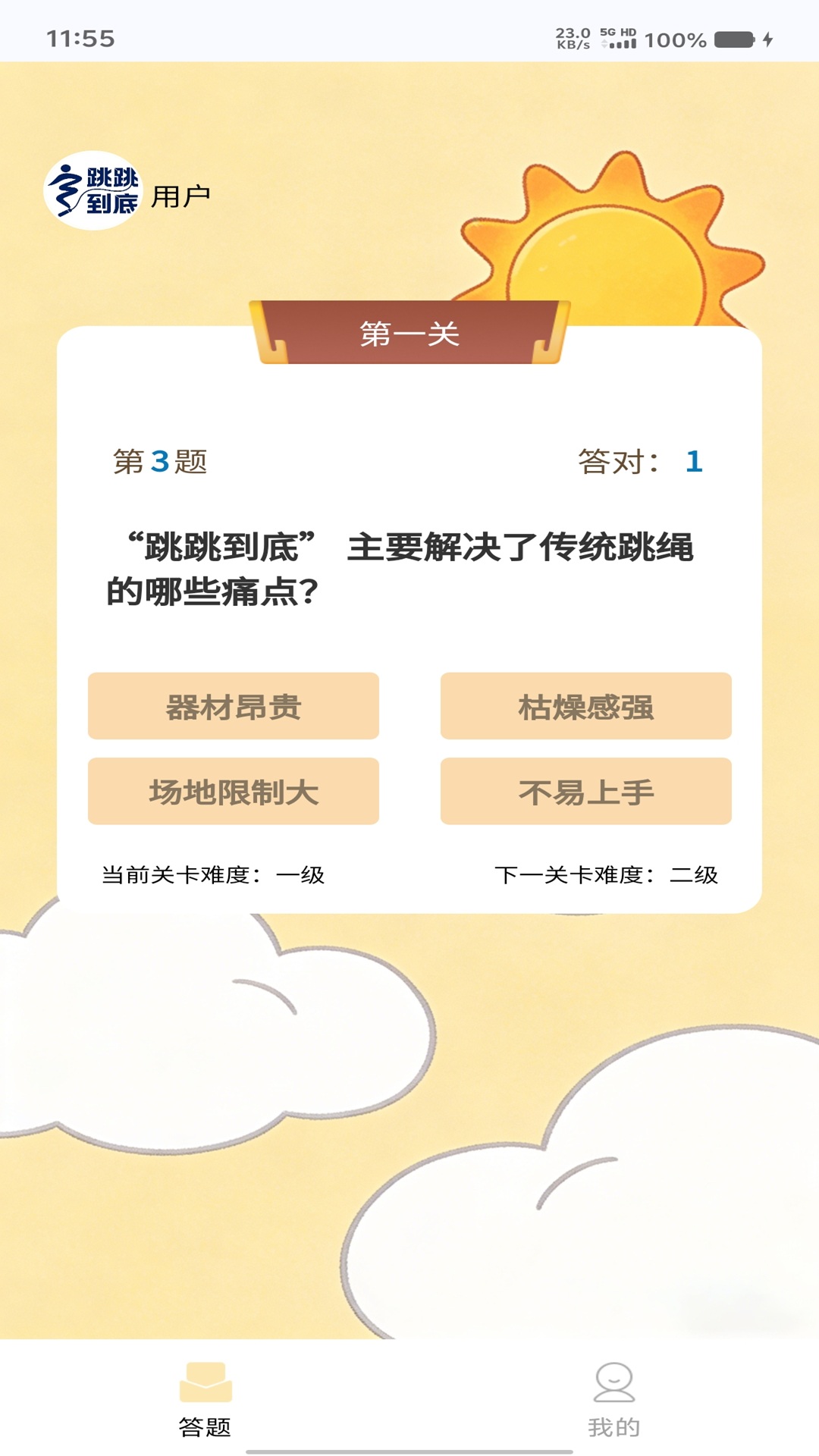Click the battery status icon
This screenshot has width=819, height=1456.
[733, 38]
